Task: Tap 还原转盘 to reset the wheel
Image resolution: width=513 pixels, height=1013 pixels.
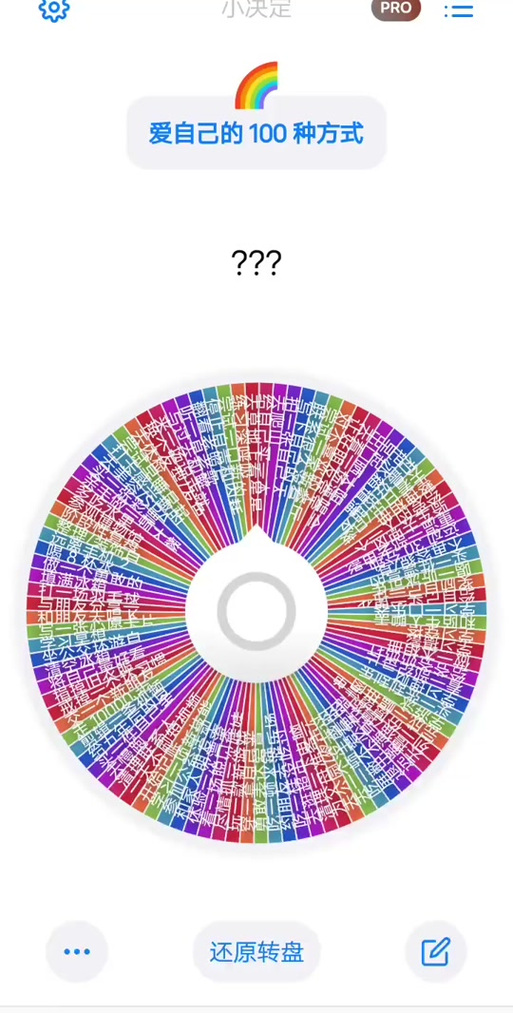Action: pos(256,952)
